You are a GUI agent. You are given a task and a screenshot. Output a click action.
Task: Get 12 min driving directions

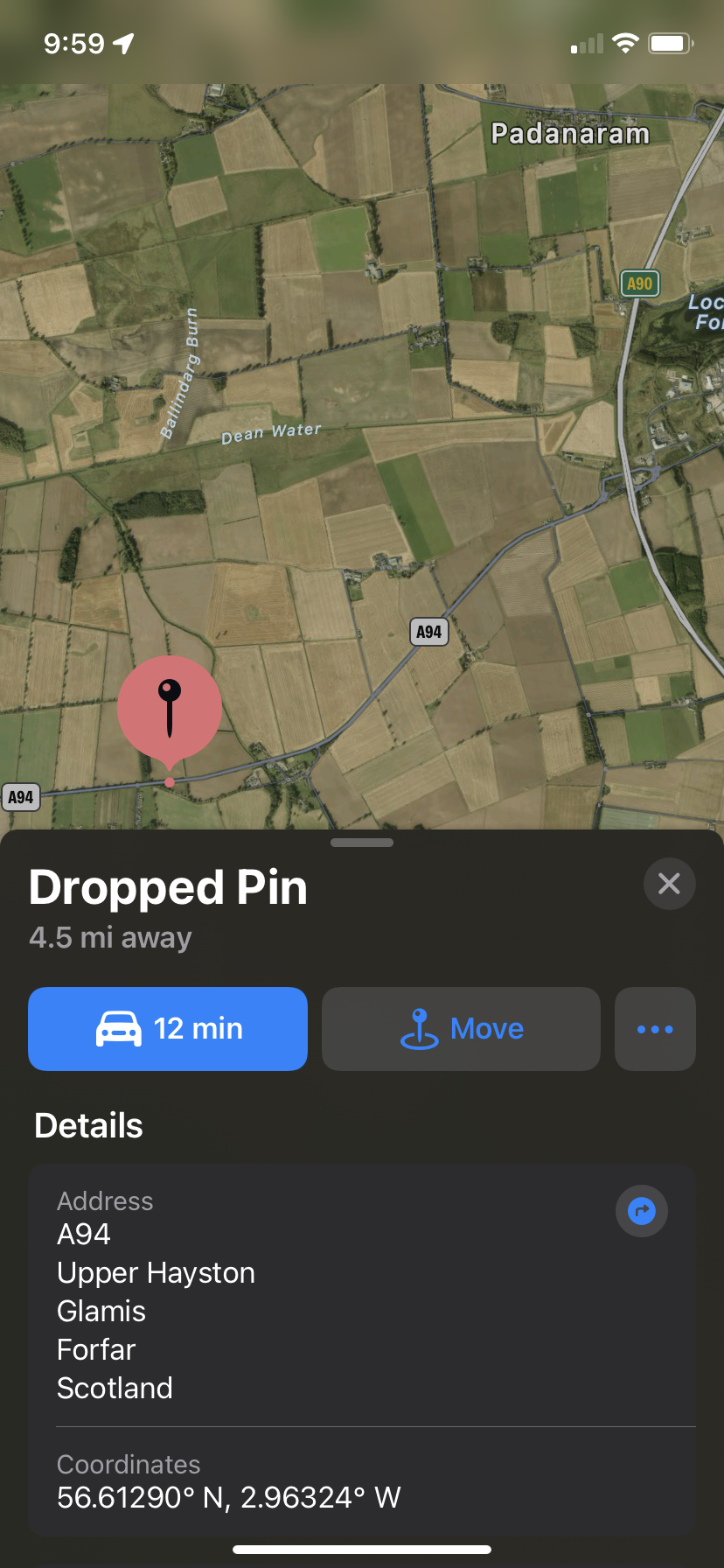click(168, 1029)
